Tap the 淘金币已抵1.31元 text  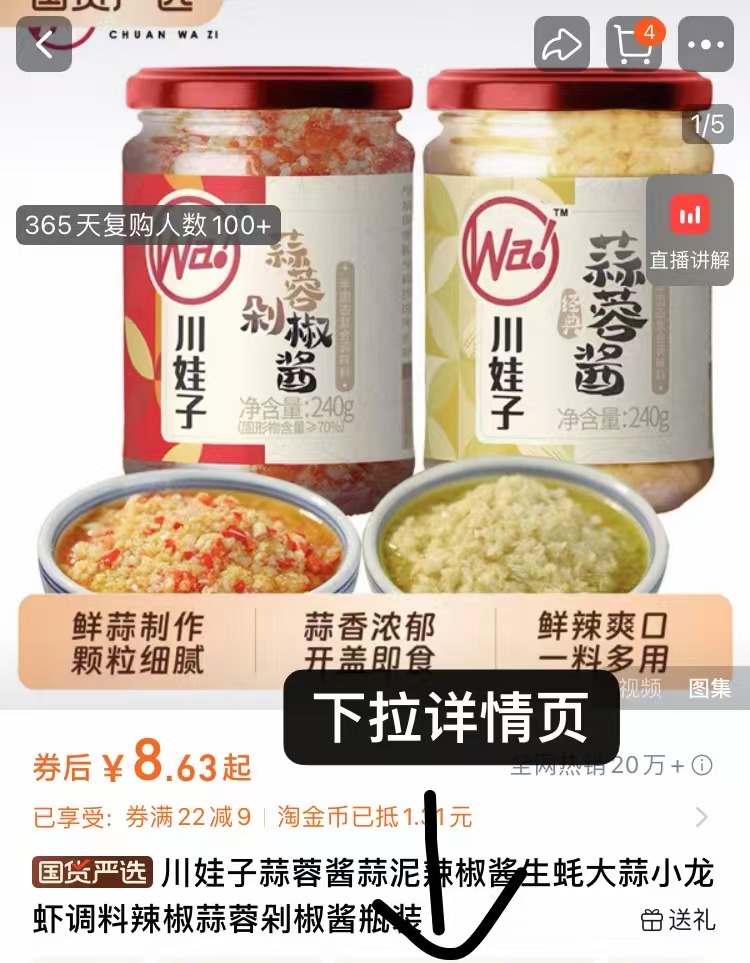pos(375,818)
